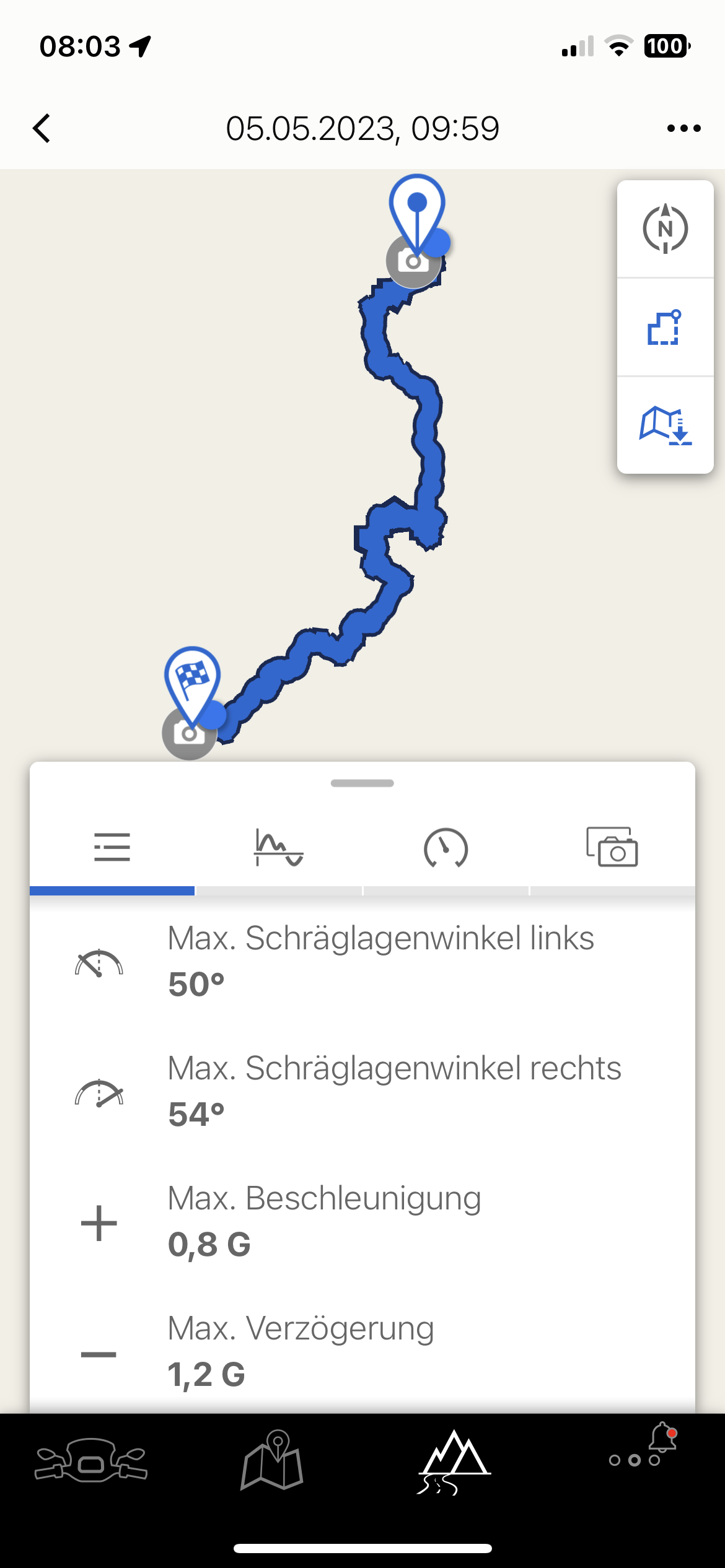725x1568 pixels.
Task: Switch to the speedometer tab
Action: pyautogui.click(x=446, y=848)
